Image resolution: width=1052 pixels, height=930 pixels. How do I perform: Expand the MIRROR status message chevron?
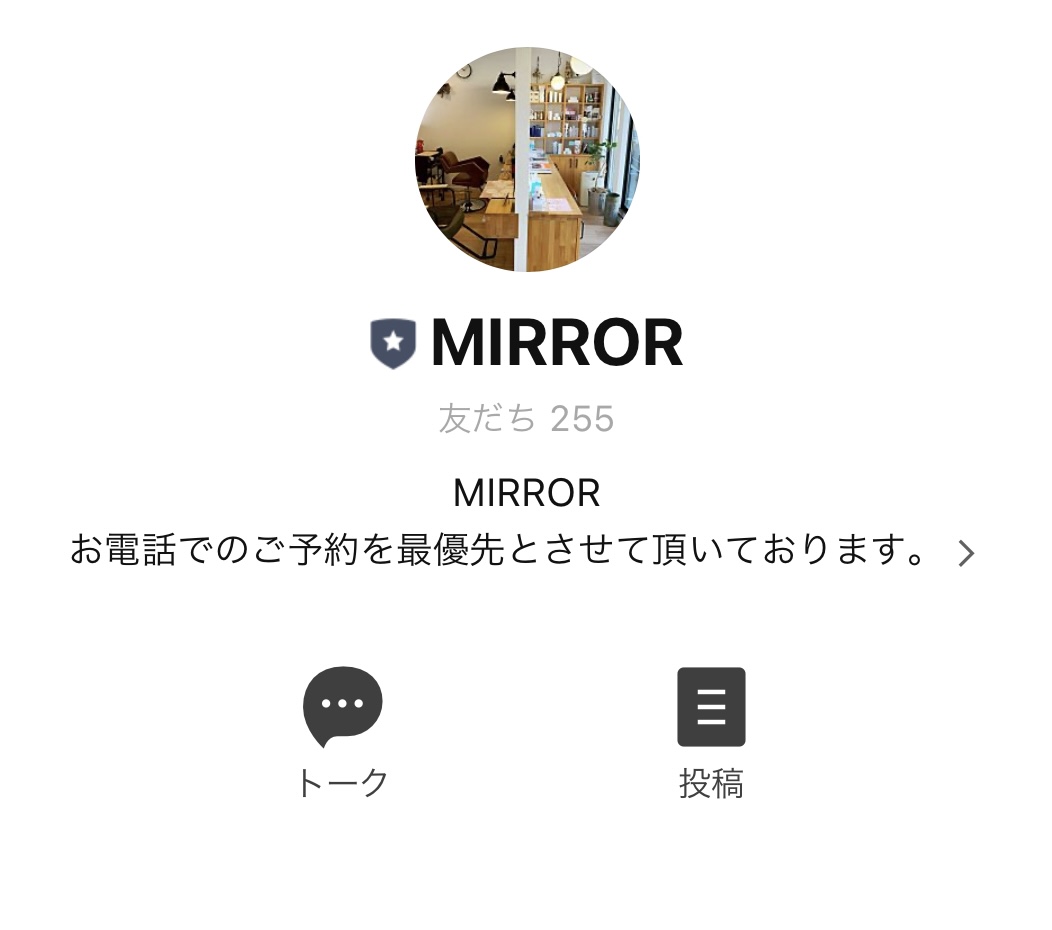coord(965,553)
